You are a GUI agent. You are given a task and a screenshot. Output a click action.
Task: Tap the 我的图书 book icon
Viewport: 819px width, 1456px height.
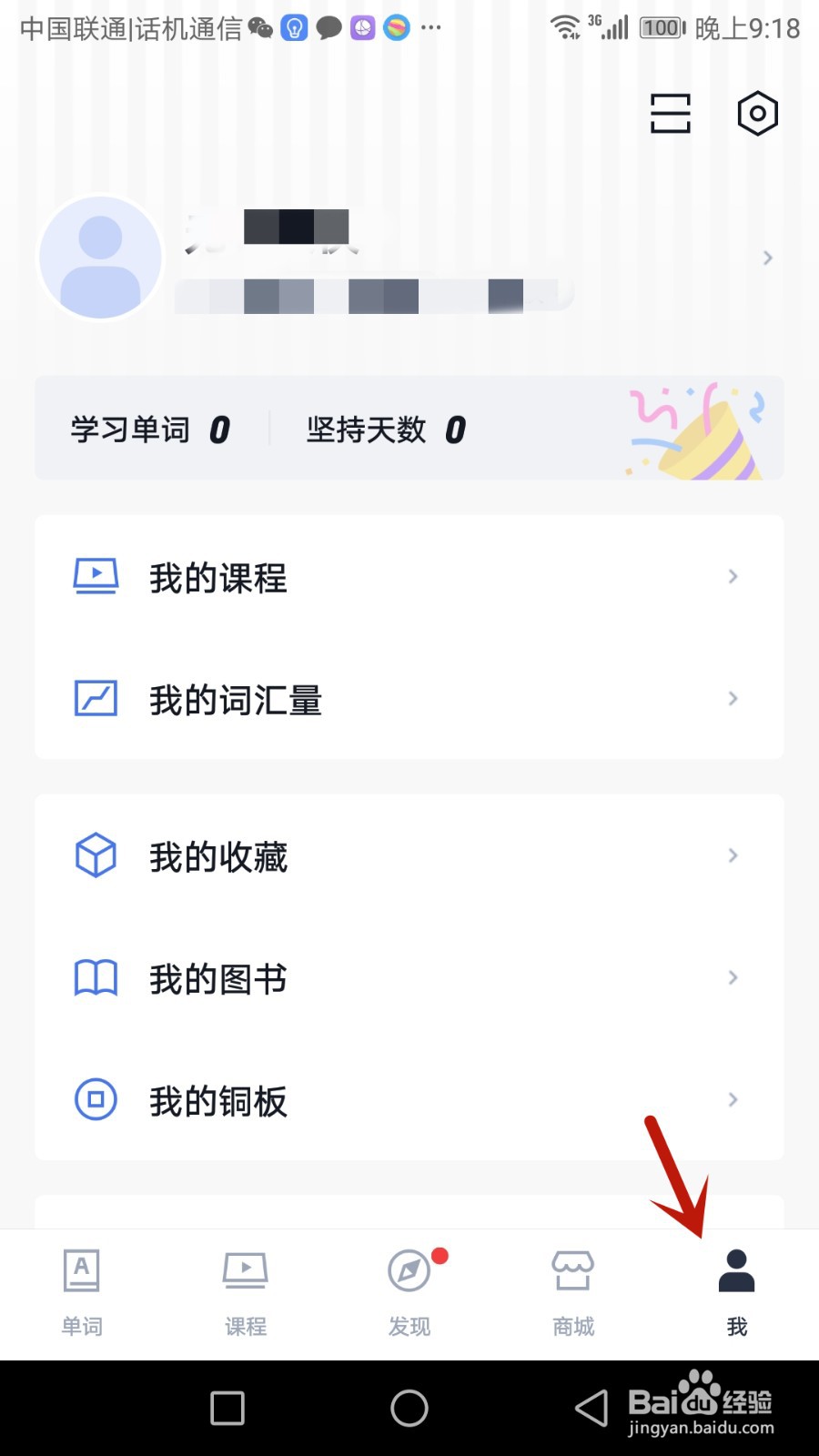(x=95, y=977)
